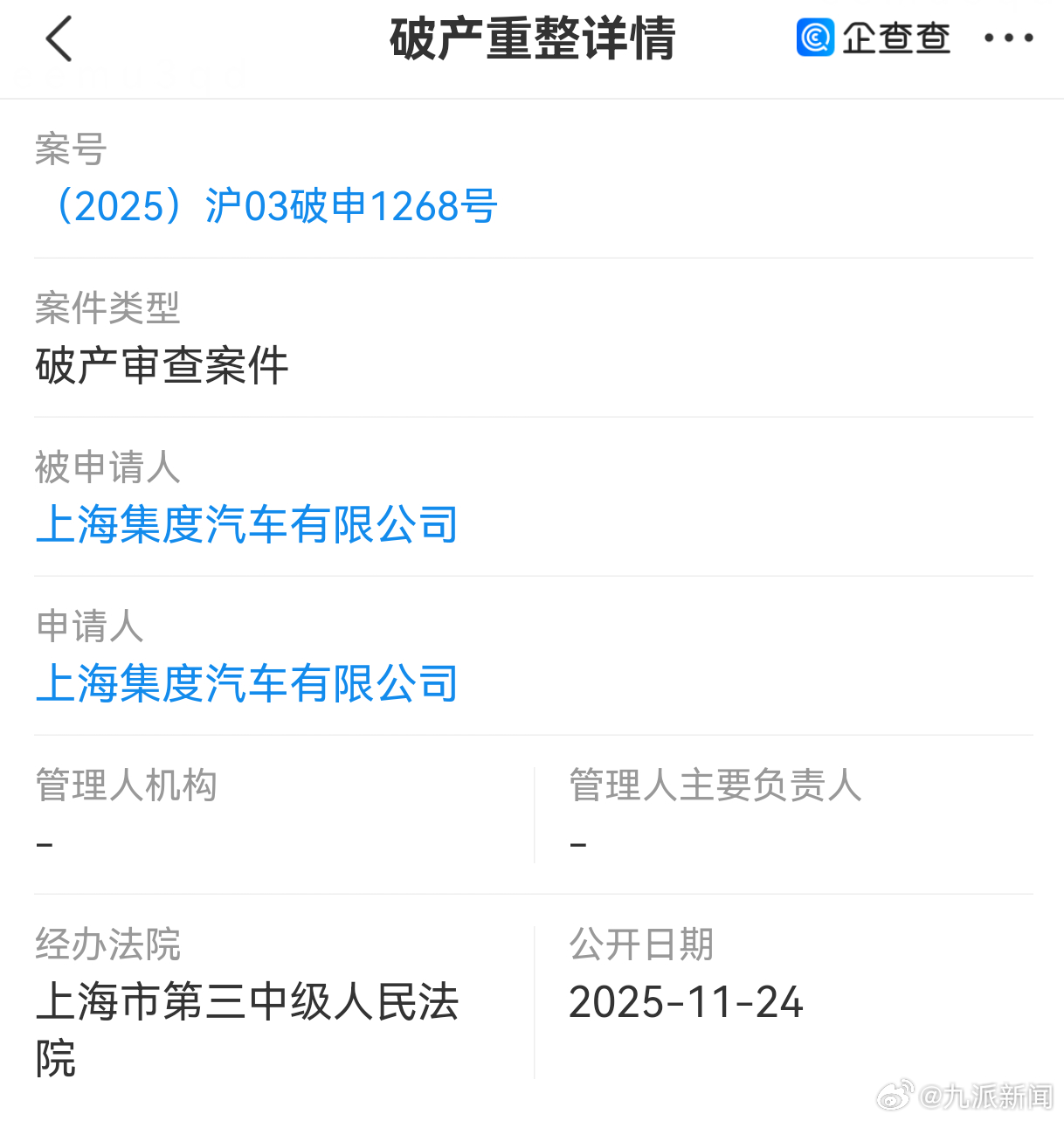The width and height of the screenshot is (1064, 1121).
Task: Tap the 公开日期 value 2025-11-24
Action: [x=685, y=1002]
